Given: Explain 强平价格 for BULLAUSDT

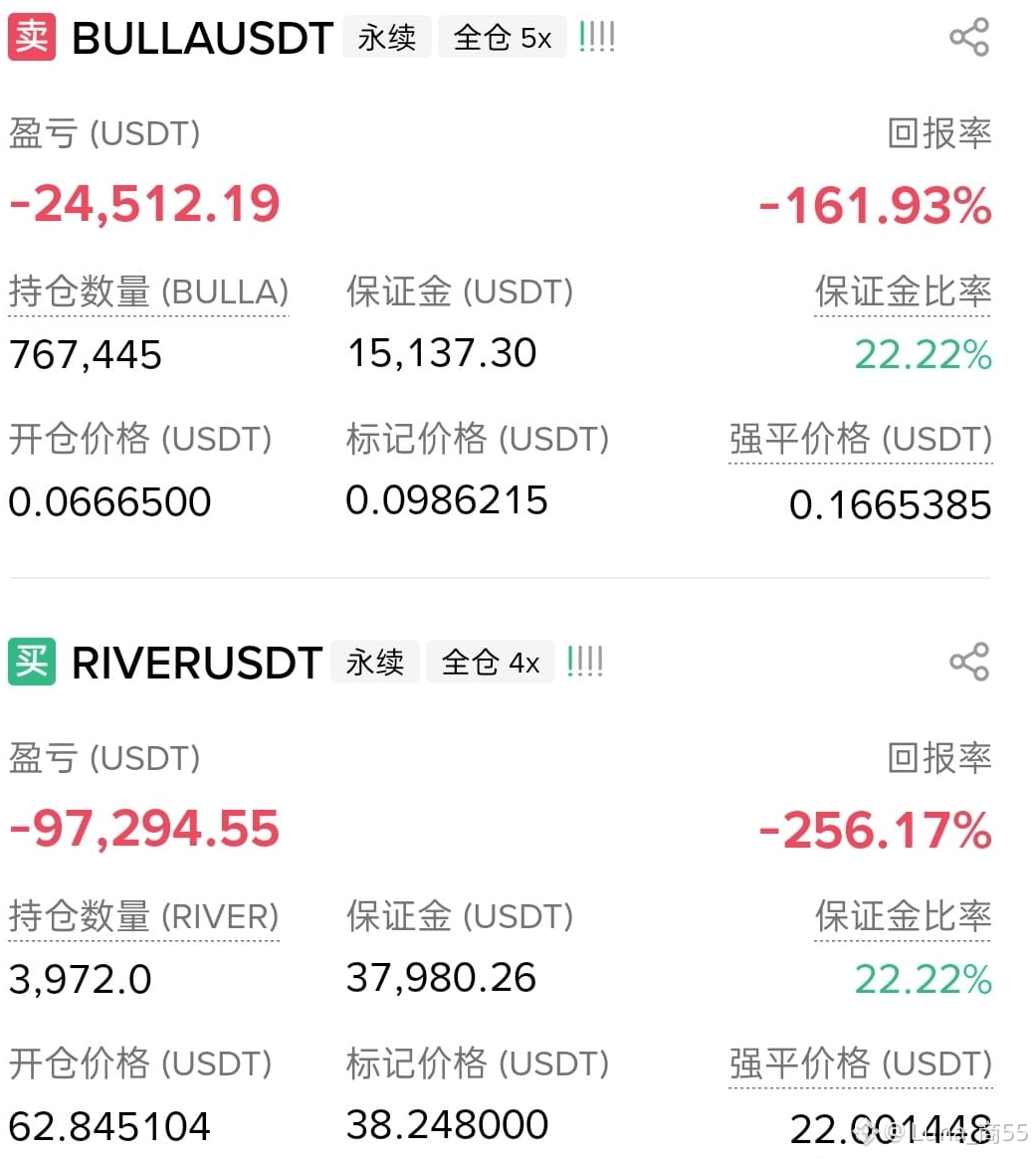Looking at the screenshot, I should [x=860, y=440].
